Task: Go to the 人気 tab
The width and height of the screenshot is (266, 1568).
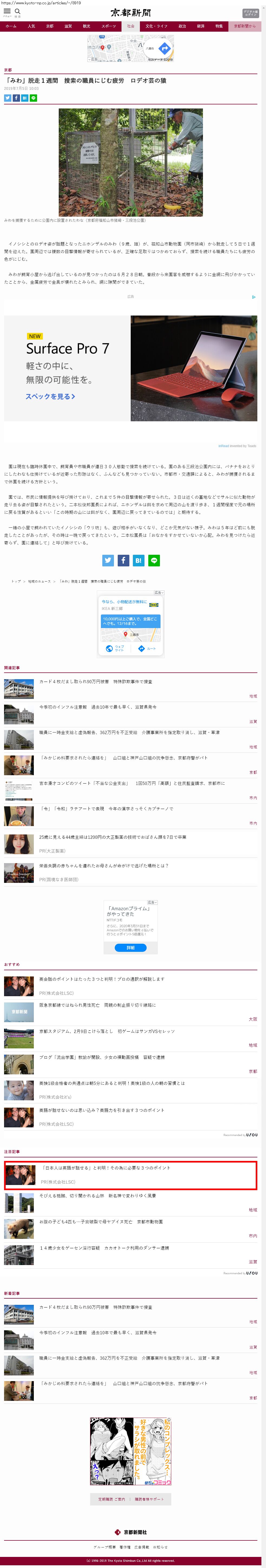Action: (x=31, y=27)
